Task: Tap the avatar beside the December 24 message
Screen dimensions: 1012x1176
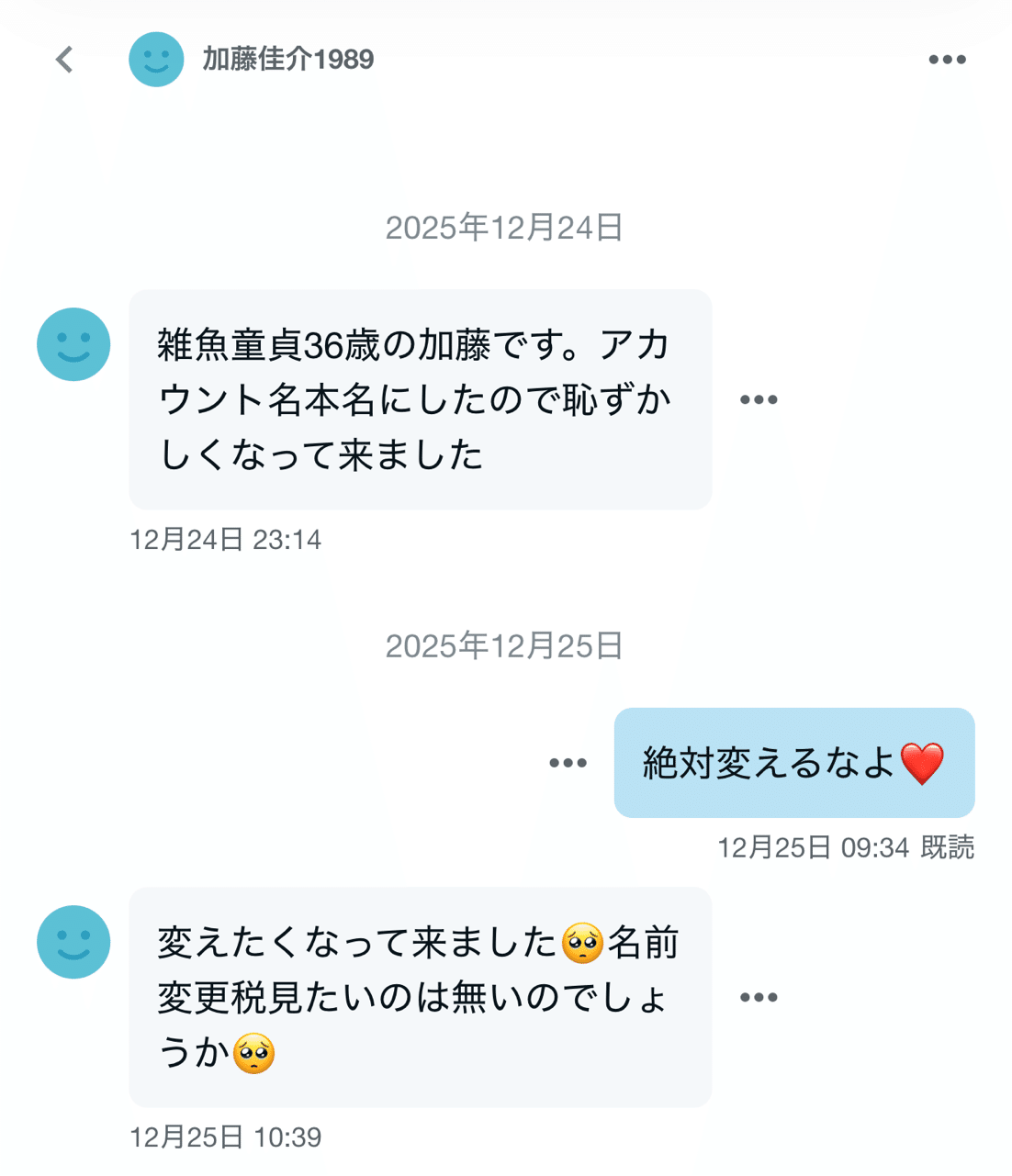Action: 73,344
